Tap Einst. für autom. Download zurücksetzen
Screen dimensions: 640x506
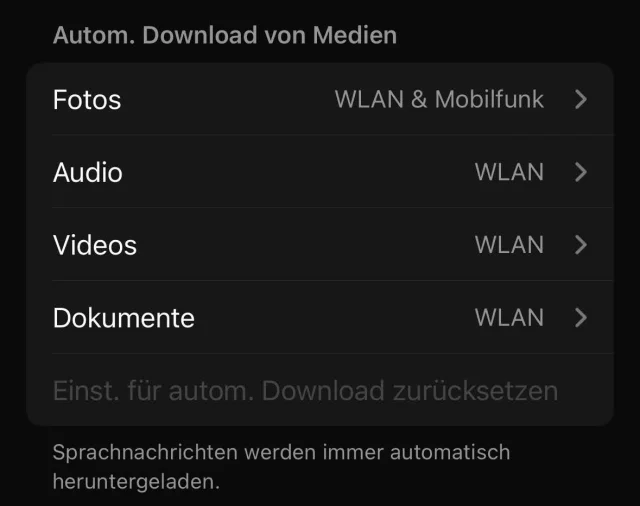[x=305, y=390]
